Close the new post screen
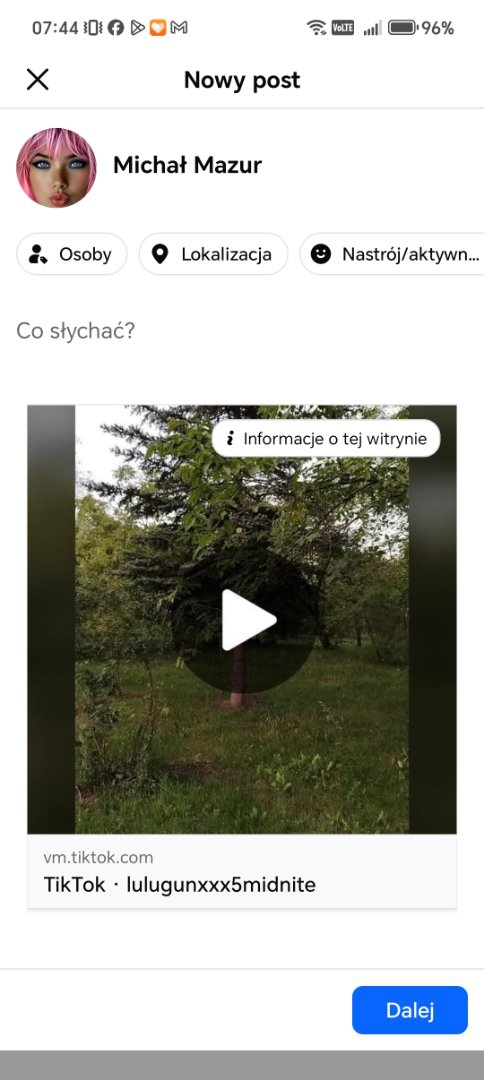484x1080 pixels. click(37, 80)
